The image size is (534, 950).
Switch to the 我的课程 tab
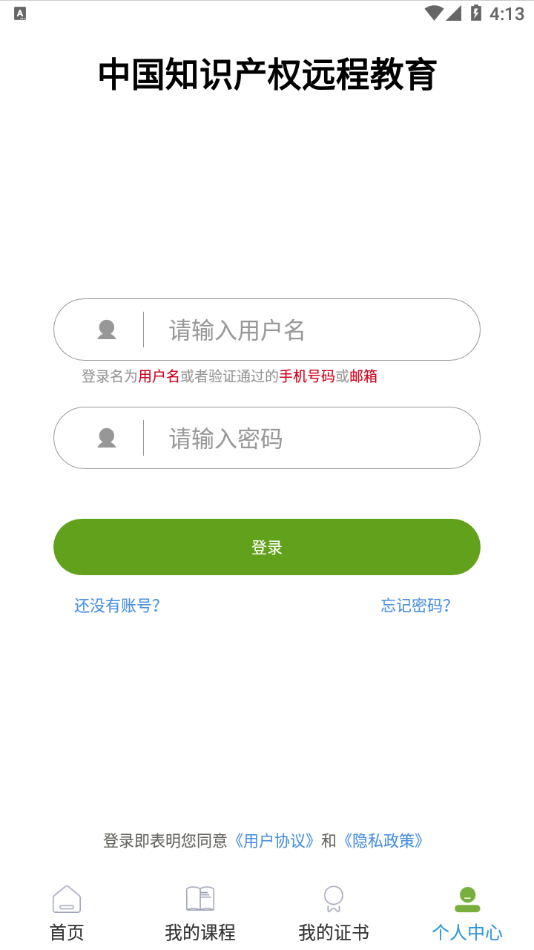click(200, 914)
